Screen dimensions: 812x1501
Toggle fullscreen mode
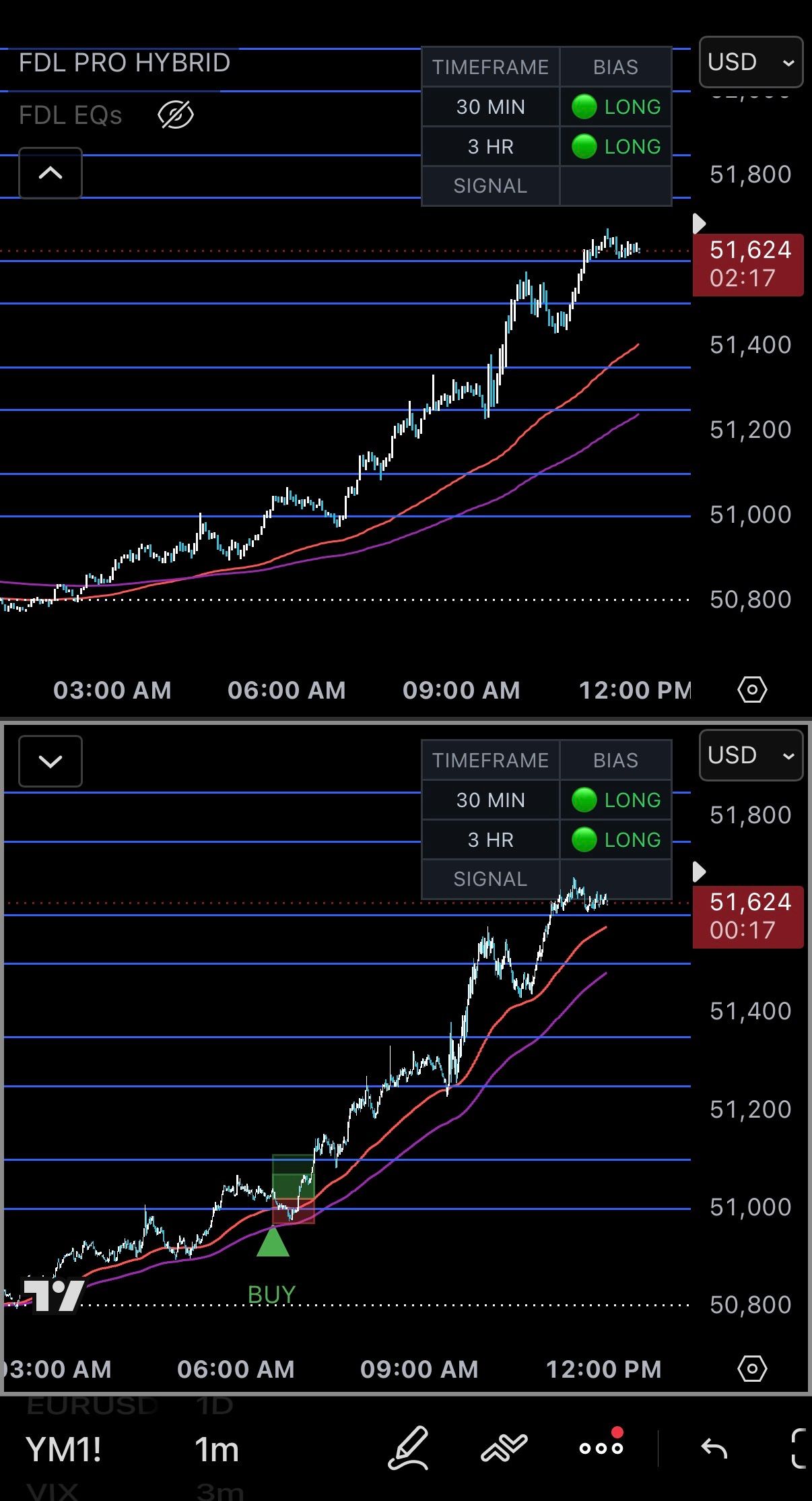coord(799,1448)
